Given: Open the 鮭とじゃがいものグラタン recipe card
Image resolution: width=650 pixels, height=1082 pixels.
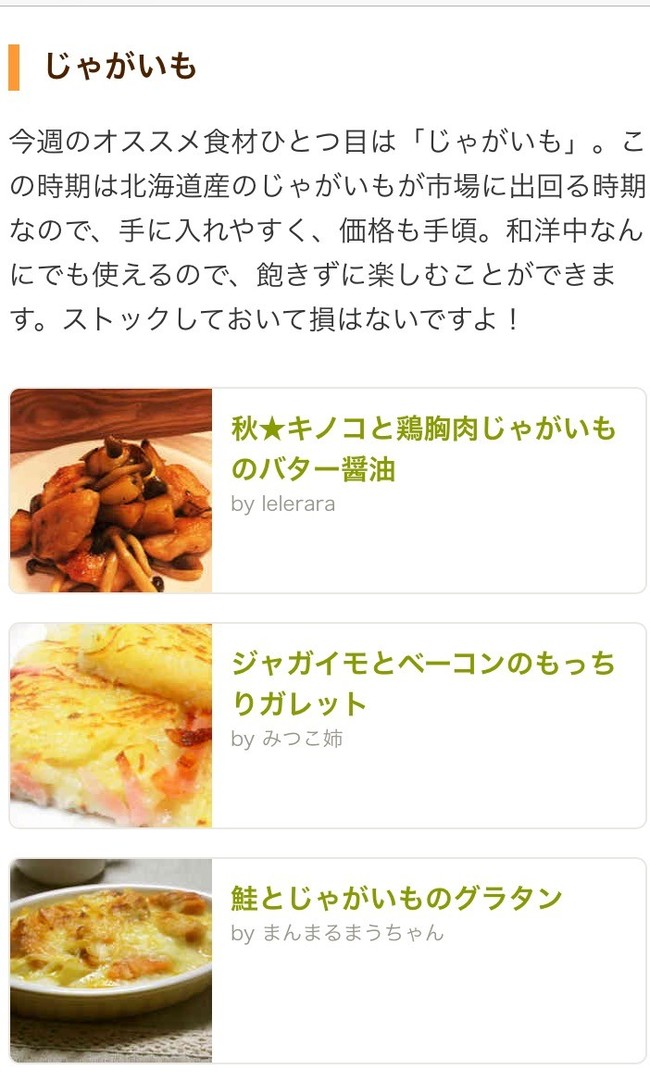Looking at the screenshot, I should coord(328,961).
